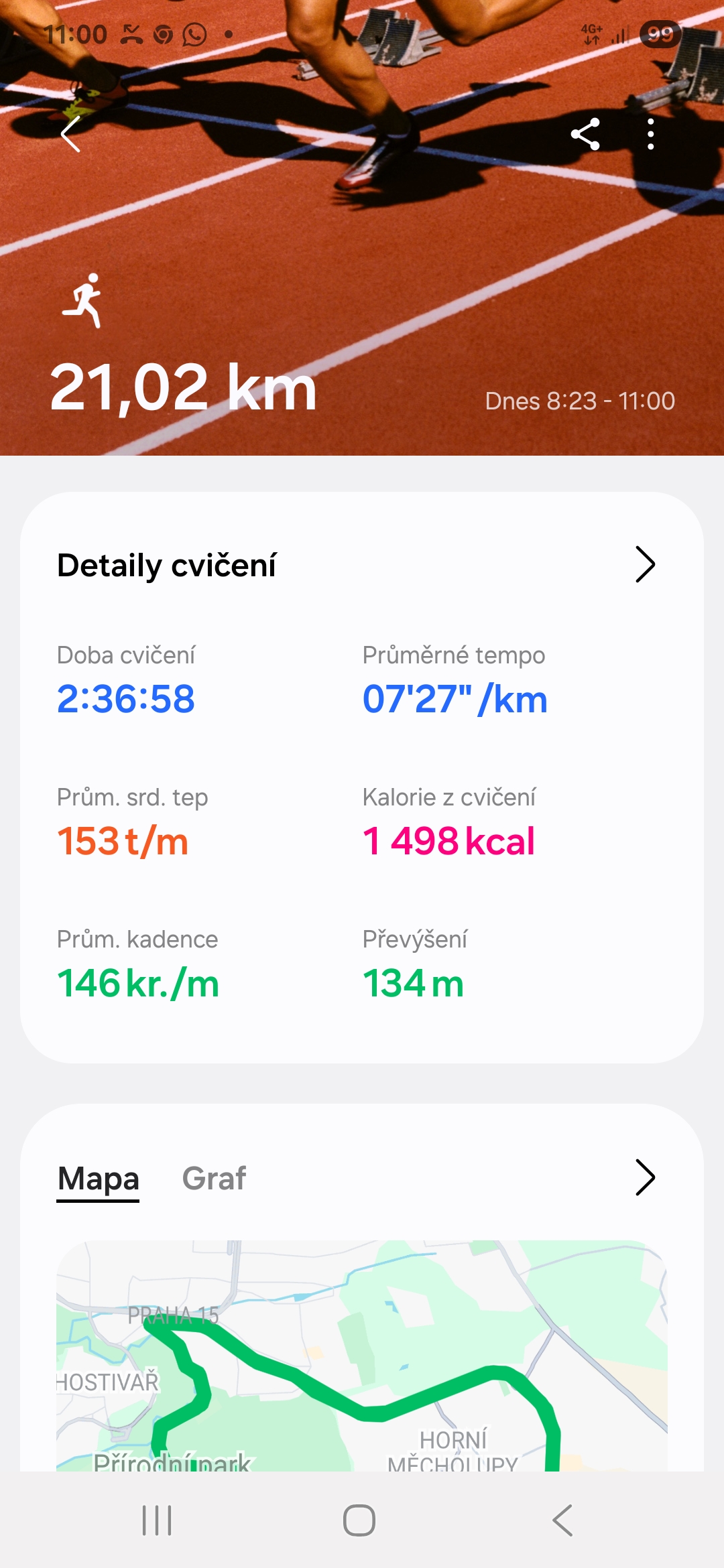The width and height of the screenshot is (724, 1568).
Task: Open system recent apps
Action: [x=157, y=1520]
